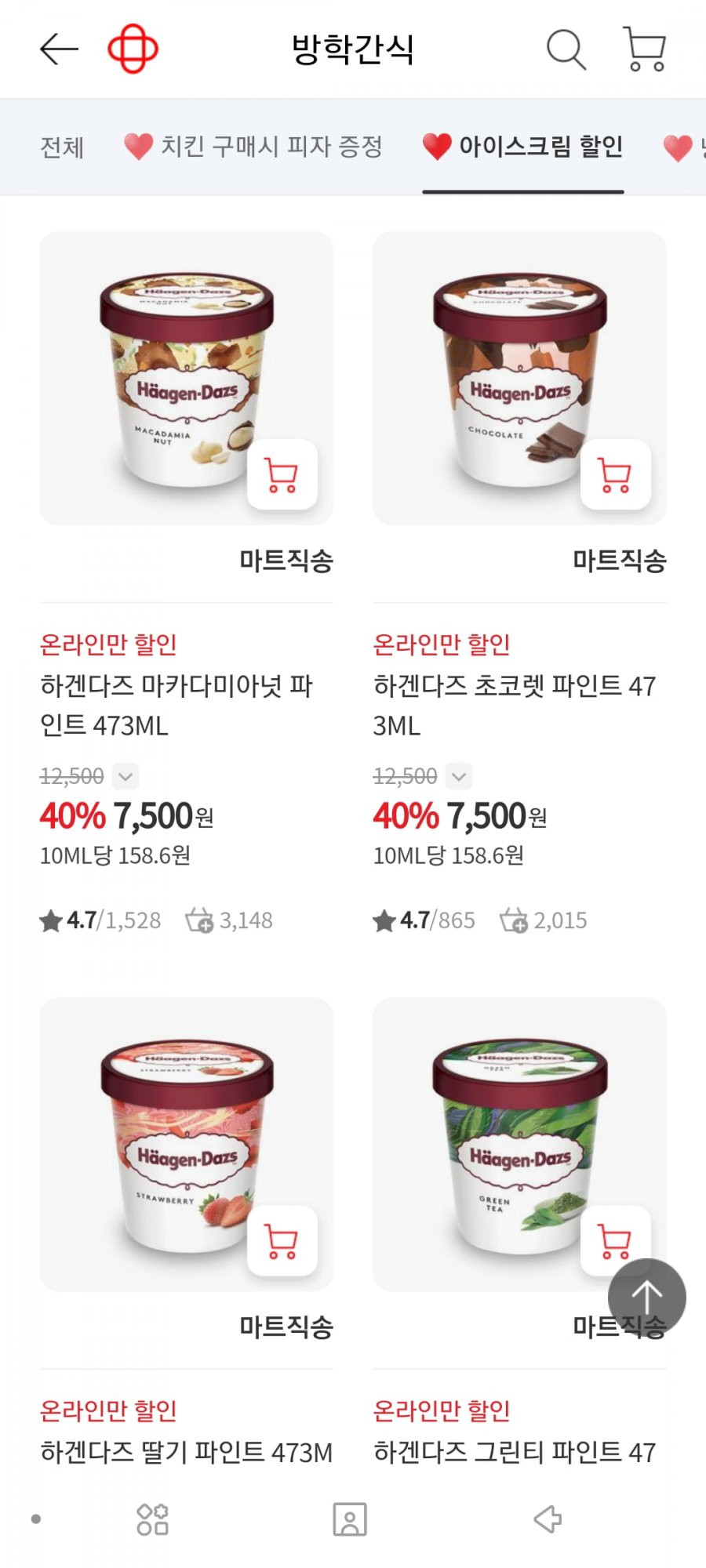Screen dimensions: 706x1568
Task: Select the 아이스크림 할인 tab
Action: (523, 147)
